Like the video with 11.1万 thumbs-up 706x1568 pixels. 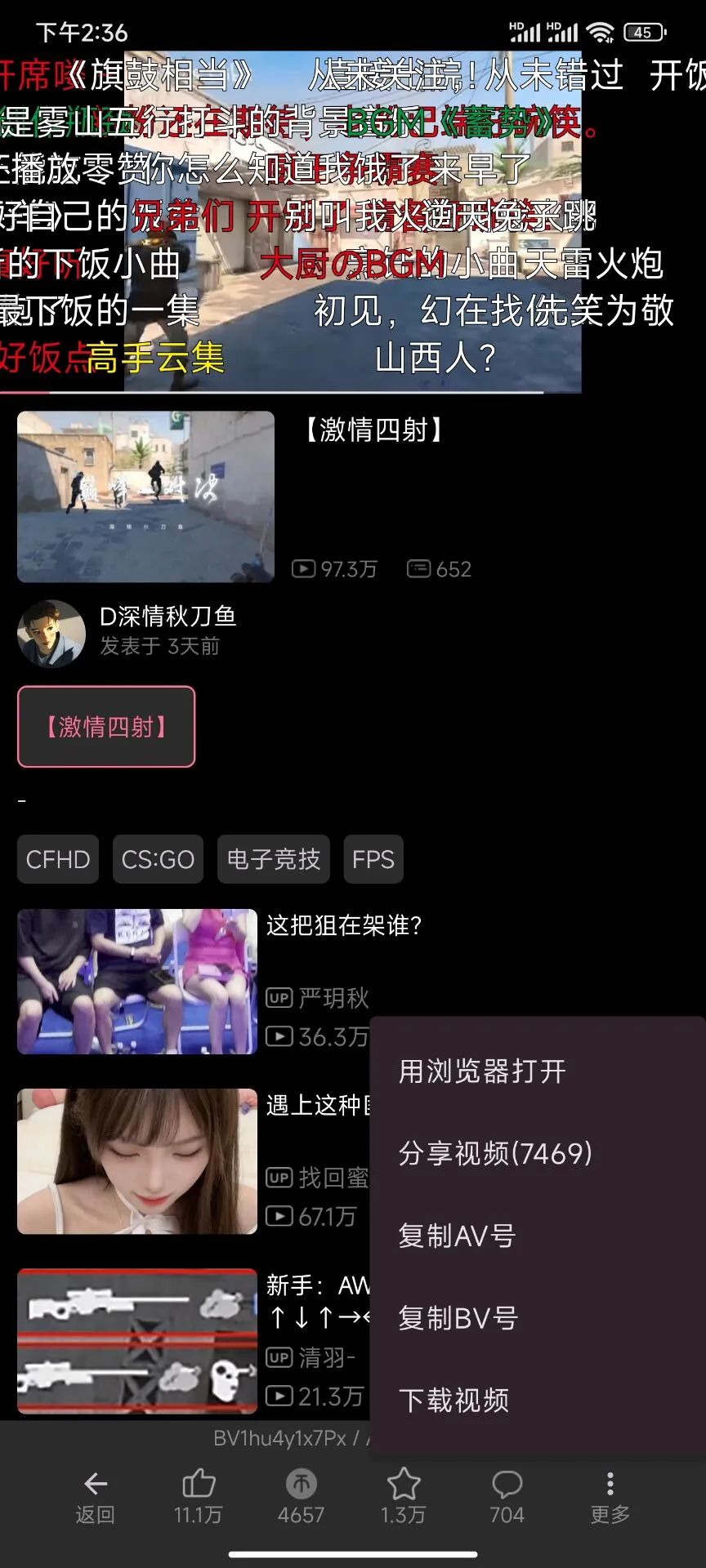click(198, 1498)
